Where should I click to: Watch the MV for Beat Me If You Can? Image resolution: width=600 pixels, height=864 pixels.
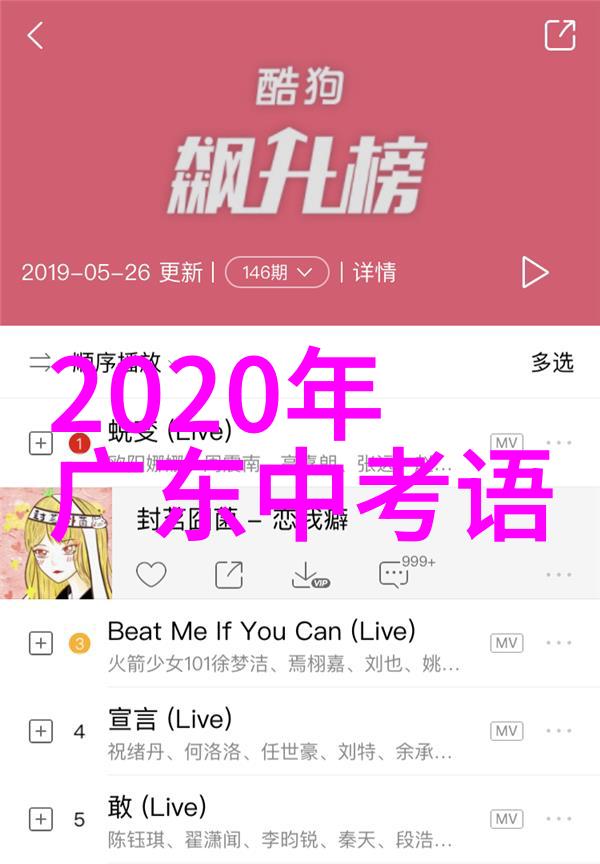pyautogui.click(x=506, y=643)
